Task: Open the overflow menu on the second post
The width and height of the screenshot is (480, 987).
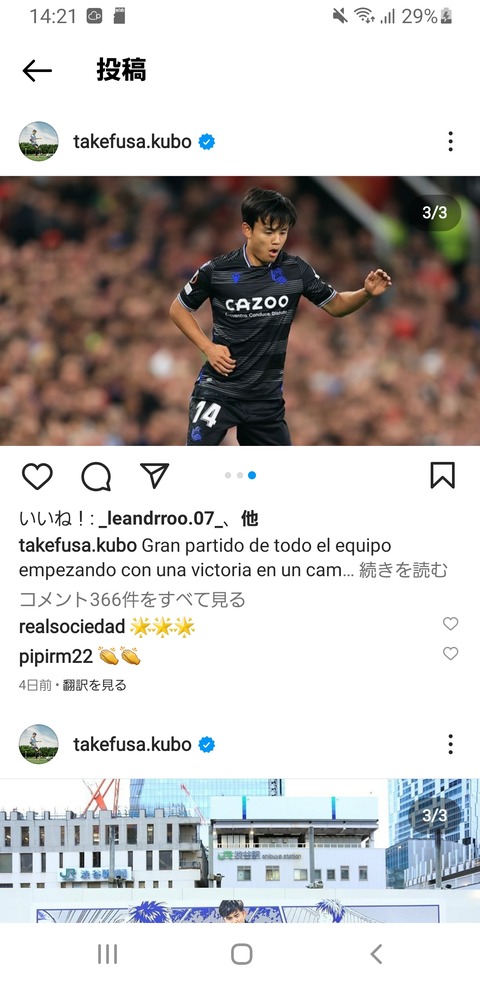Action: [x=450, y=744]
